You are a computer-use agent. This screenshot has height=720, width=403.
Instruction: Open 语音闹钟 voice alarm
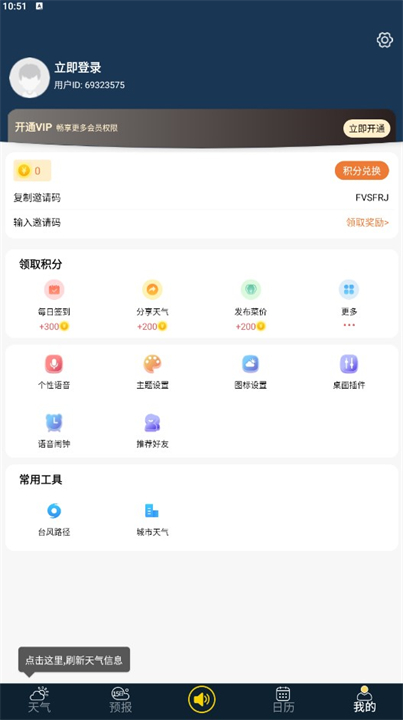click(54, 431)
